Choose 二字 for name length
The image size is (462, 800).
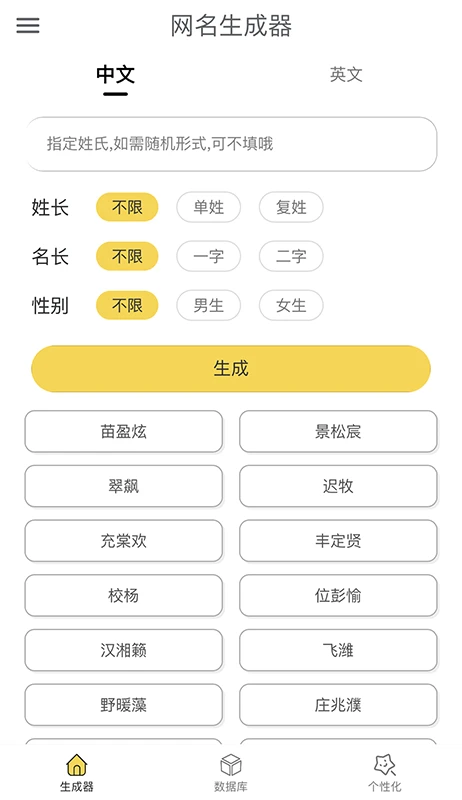pyautogui.click(x=291, y=256)
